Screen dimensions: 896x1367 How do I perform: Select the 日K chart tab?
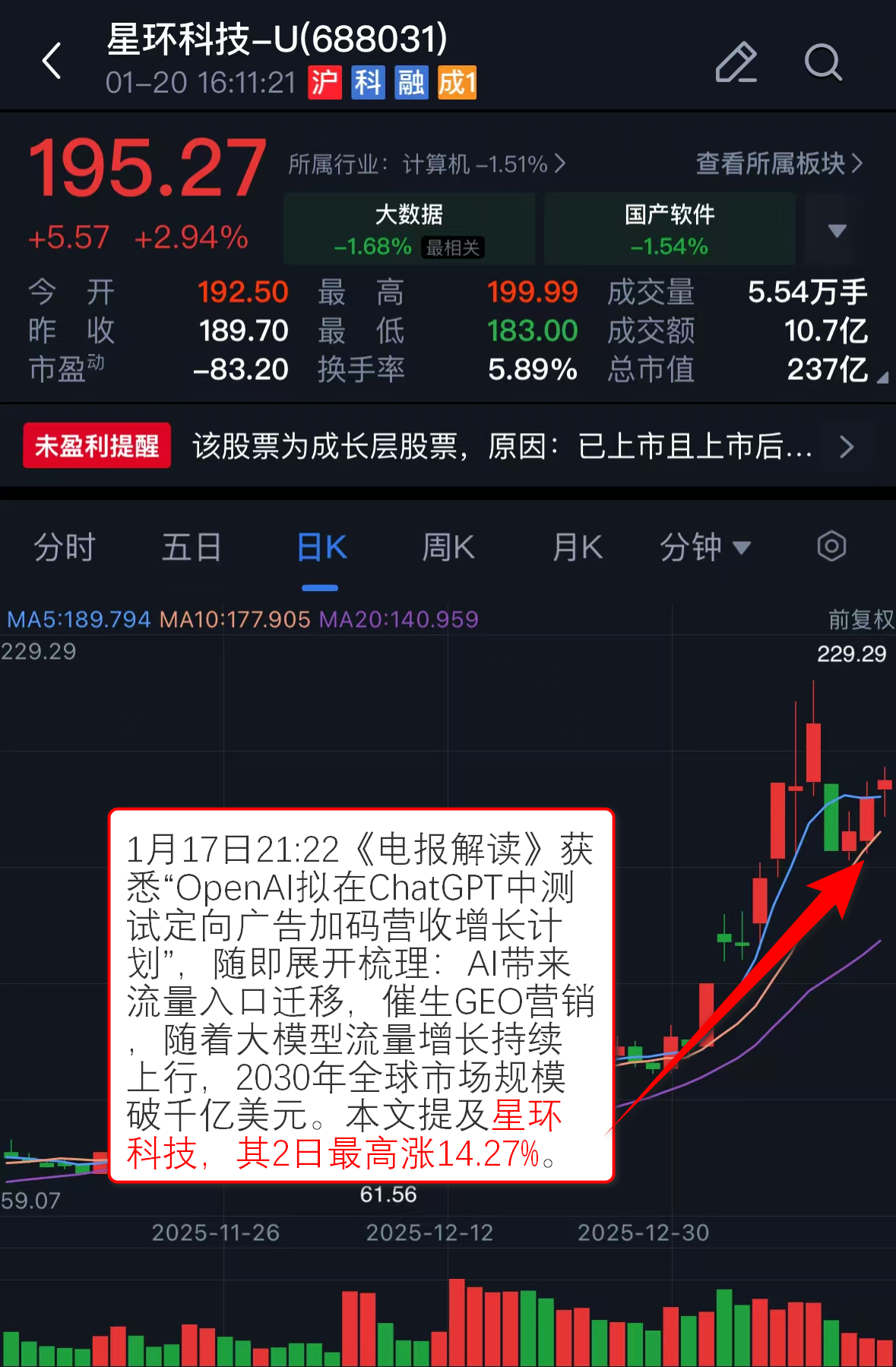click(x=321, y=547)
